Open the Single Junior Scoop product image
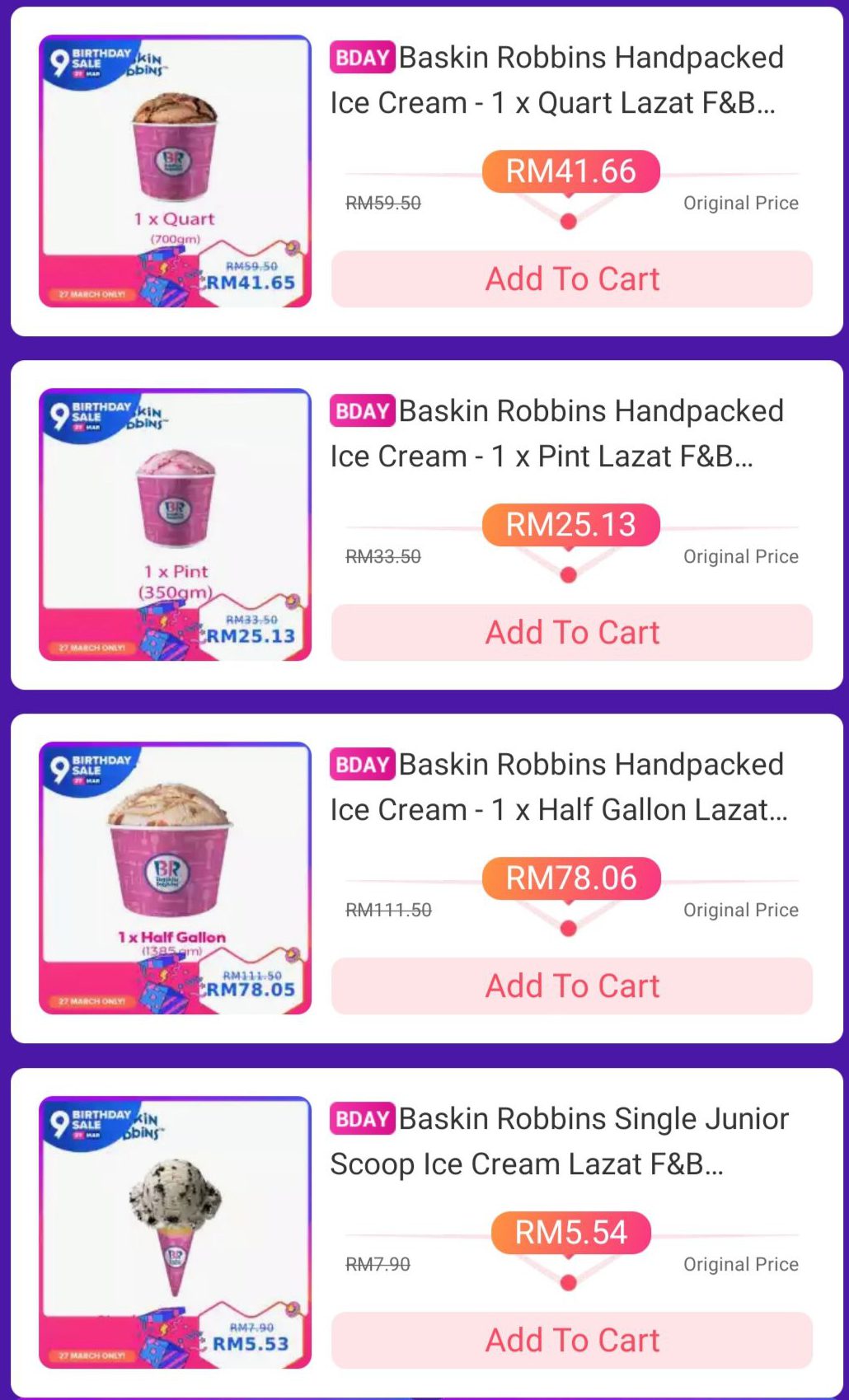This screenshot has height=1400, width=849. pos(175,1232)
